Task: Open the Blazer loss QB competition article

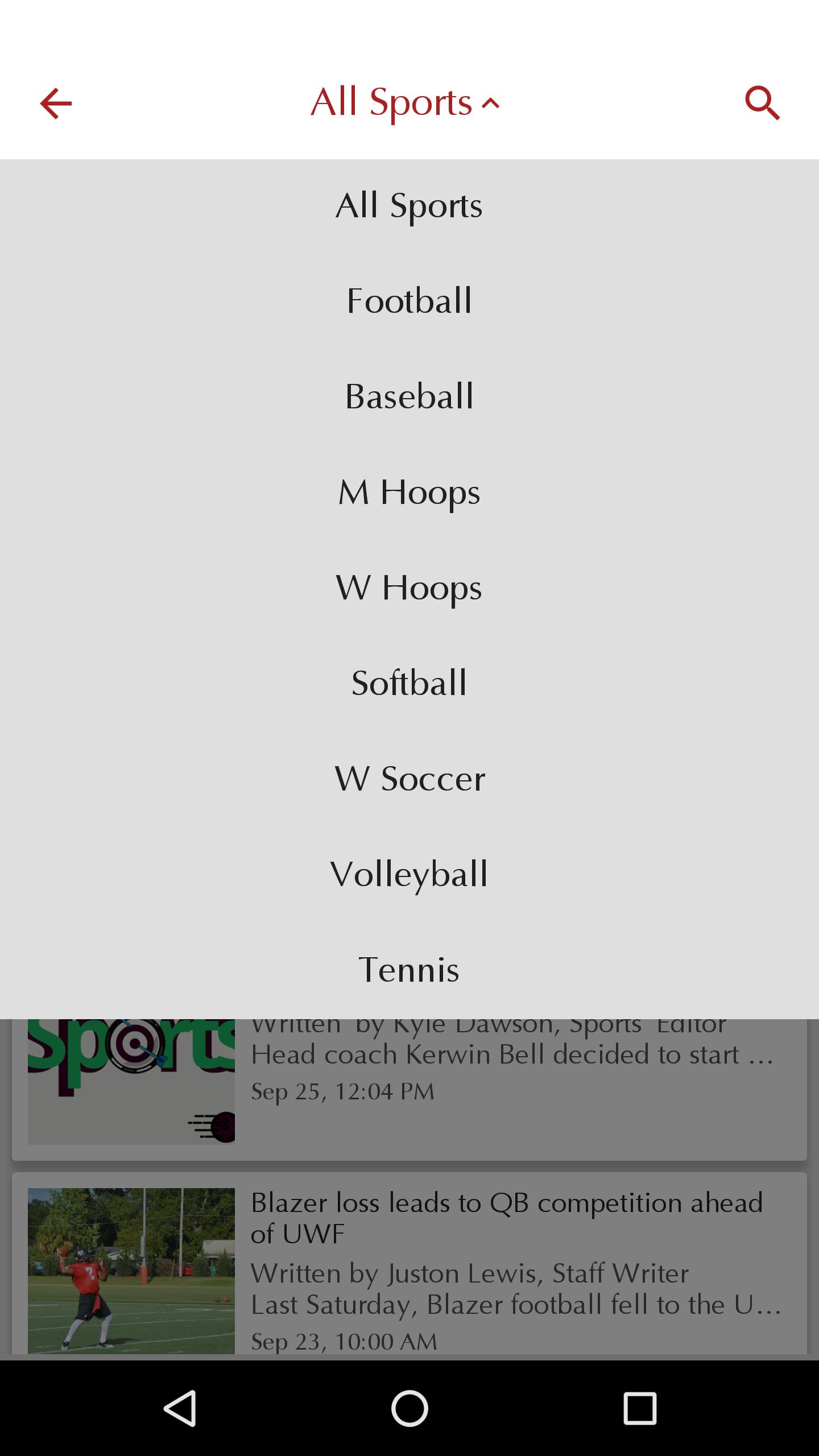Action: click(x=506, y=1218)
